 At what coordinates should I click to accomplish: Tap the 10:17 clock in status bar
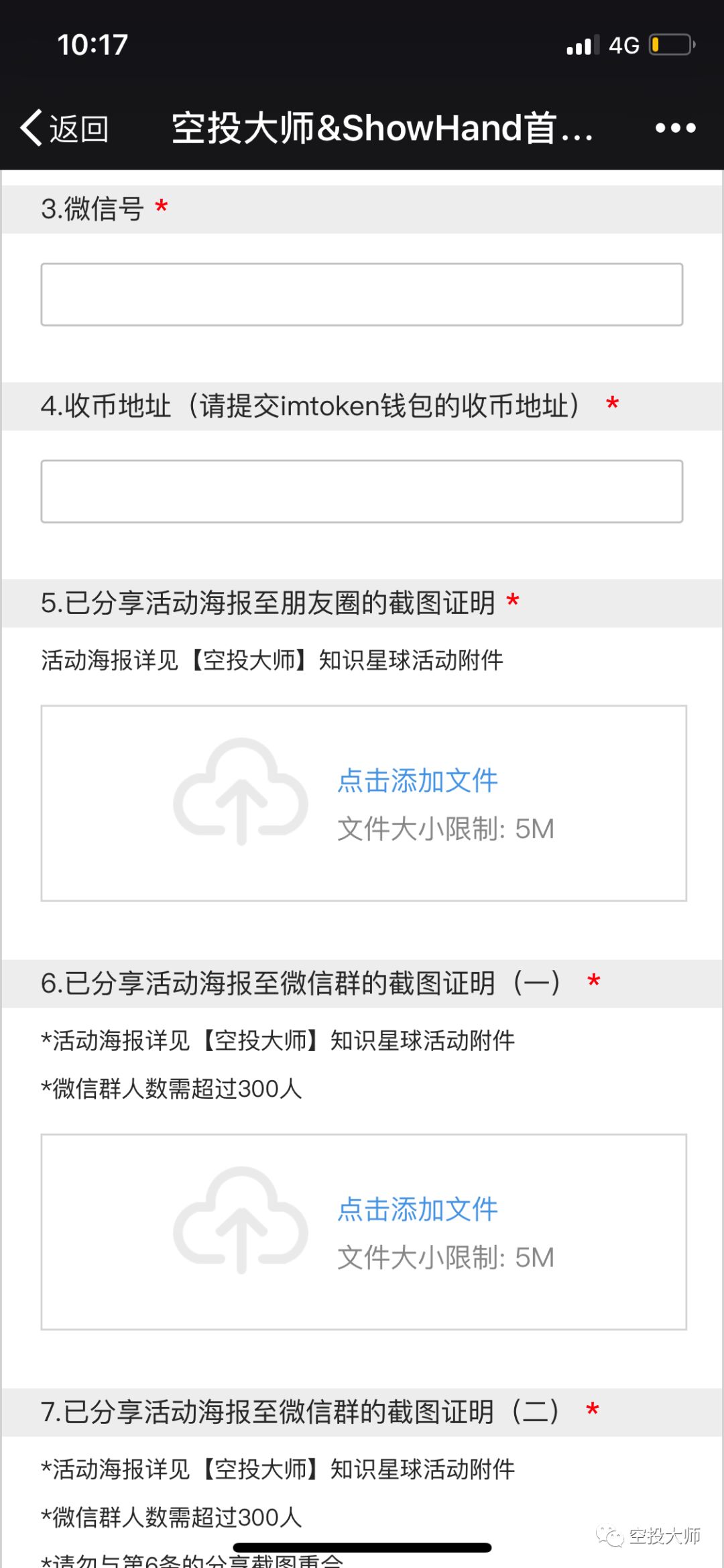coord(92,44)
